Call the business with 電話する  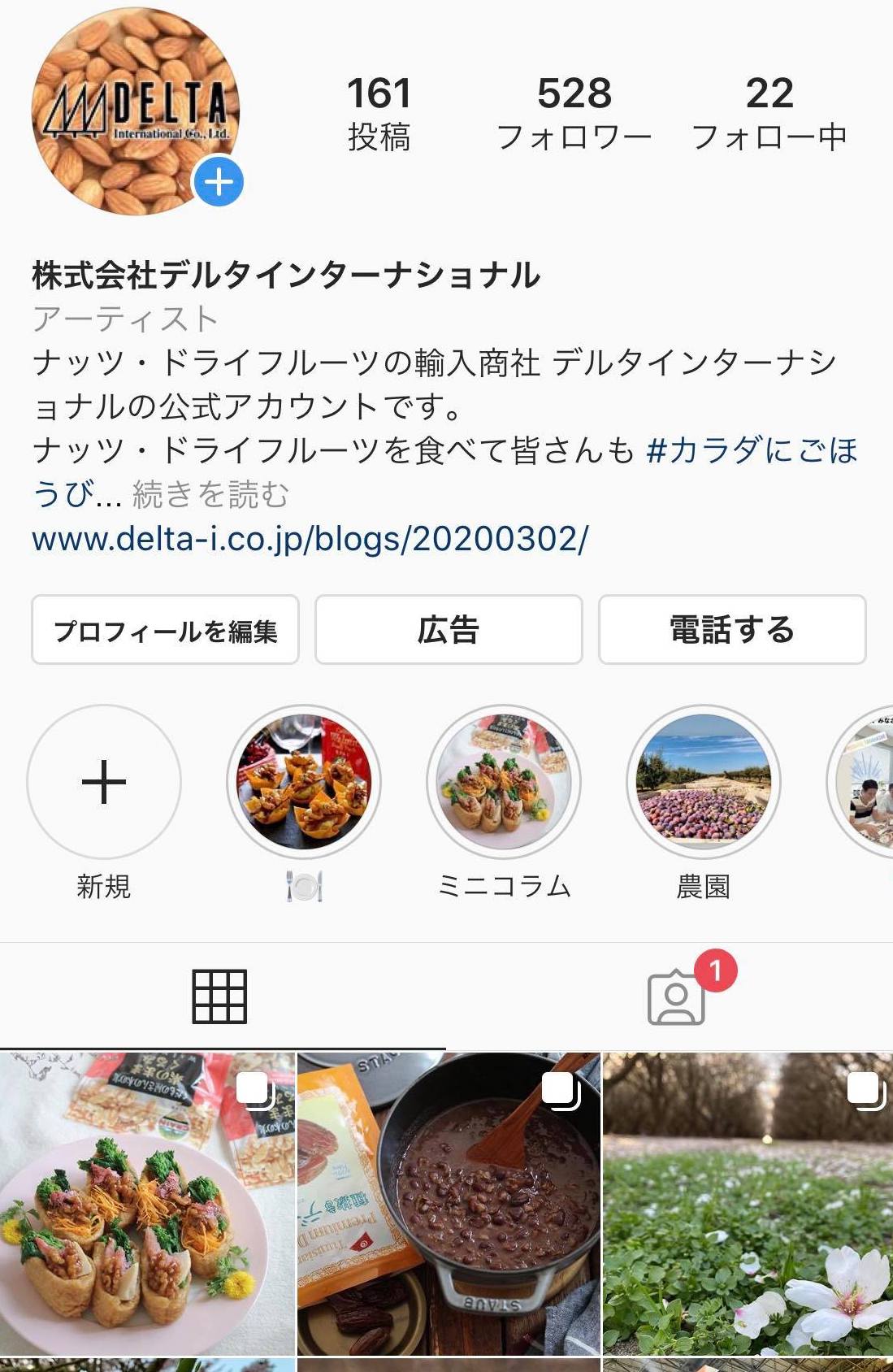(x=731, y=630)
